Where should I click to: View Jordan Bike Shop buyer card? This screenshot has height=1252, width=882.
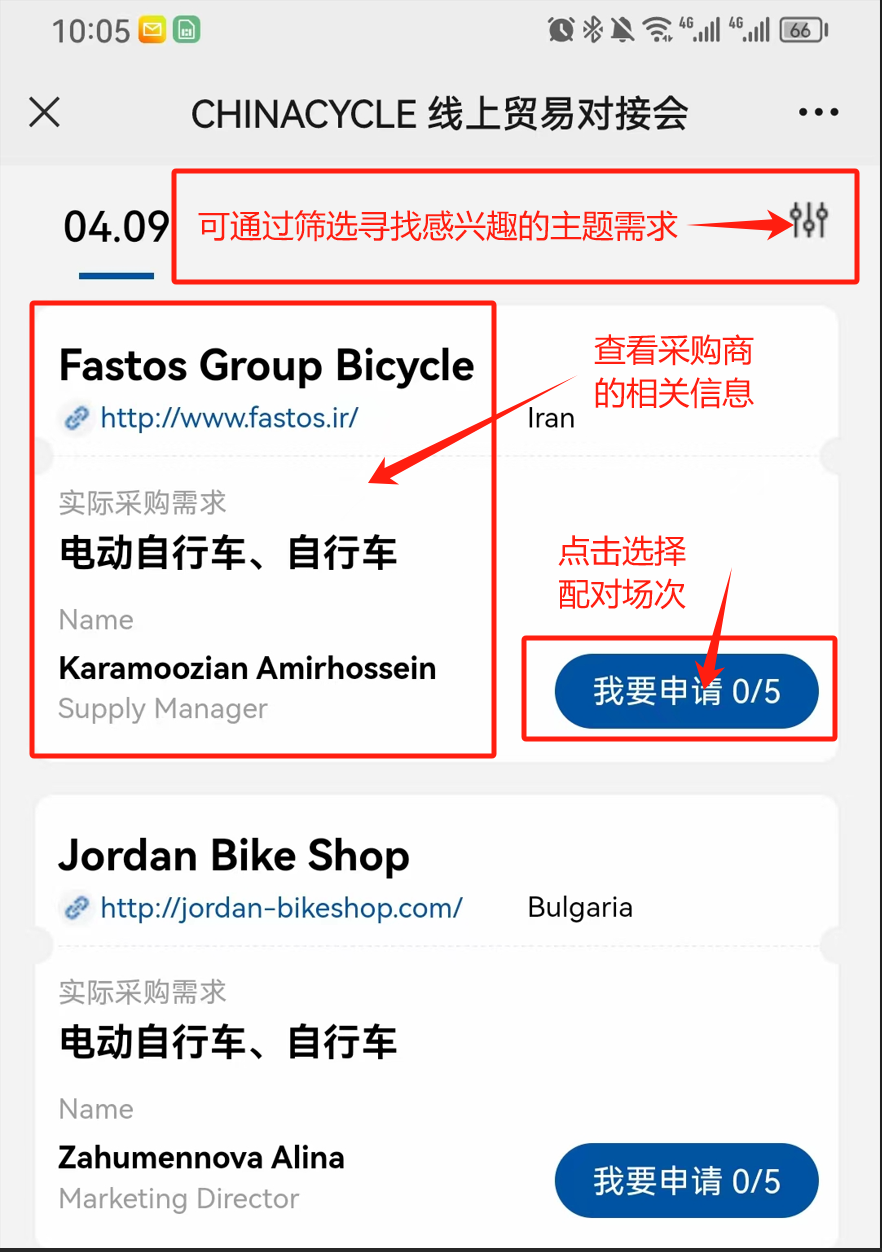(234, 856)
